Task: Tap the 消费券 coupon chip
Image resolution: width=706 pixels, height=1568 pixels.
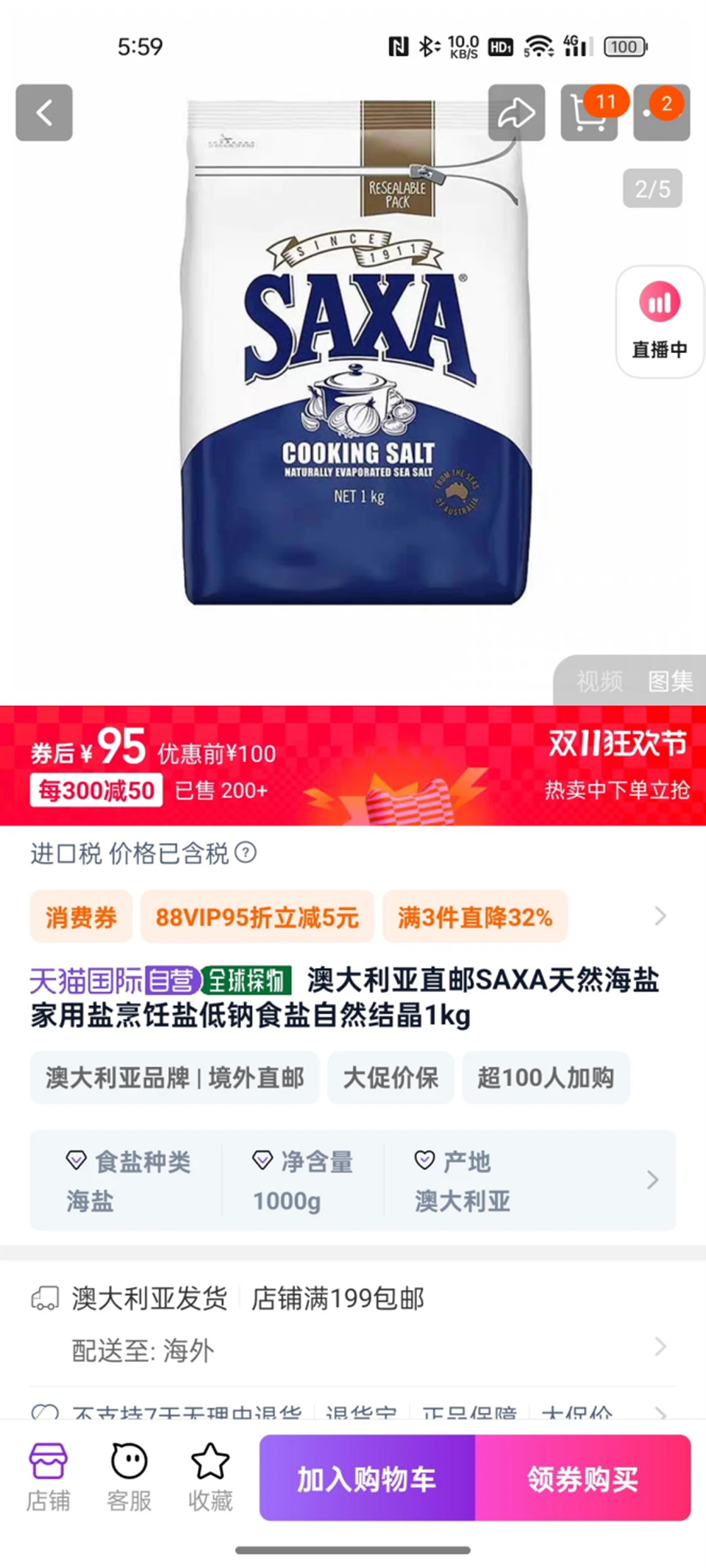Action: coord(81,916)
